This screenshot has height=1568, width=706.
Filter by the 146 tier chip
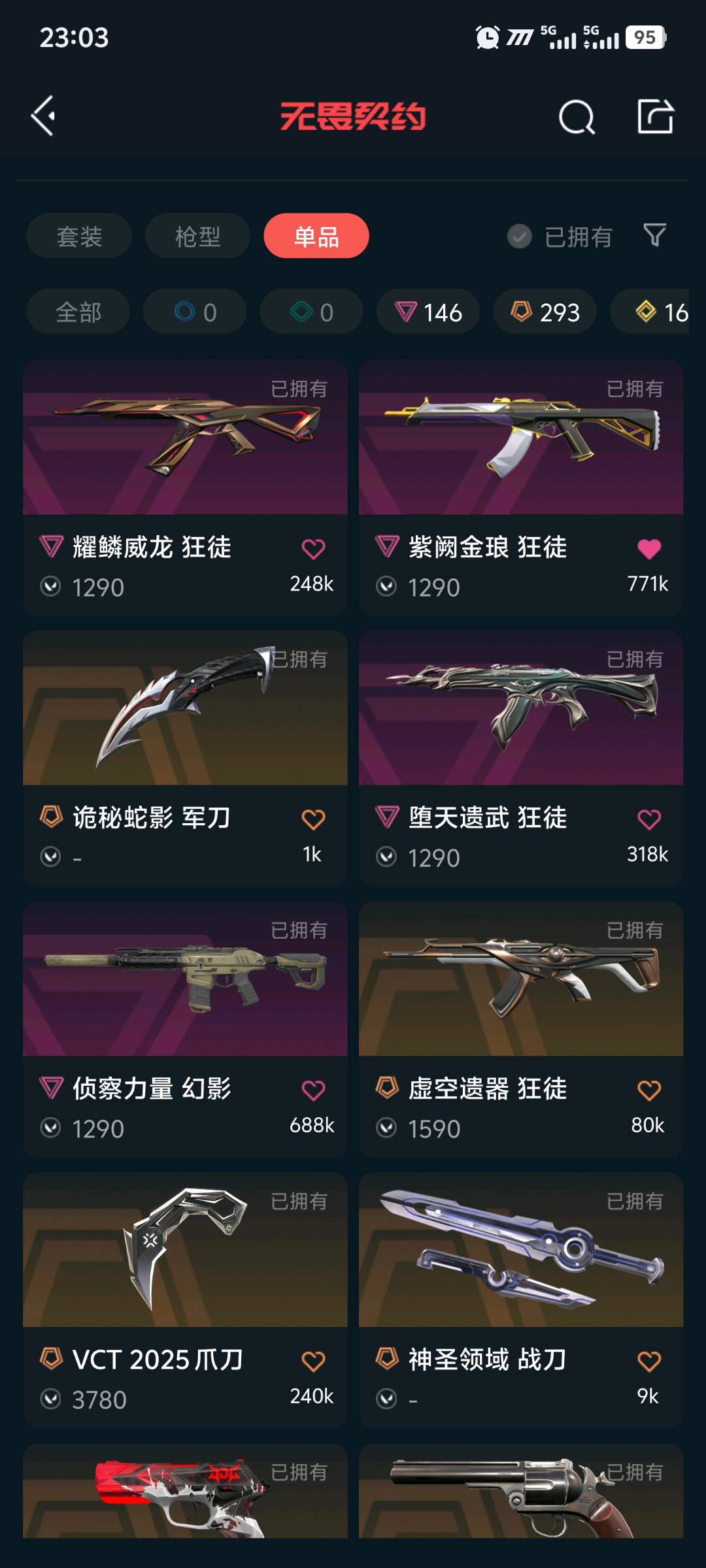point(428,312)
